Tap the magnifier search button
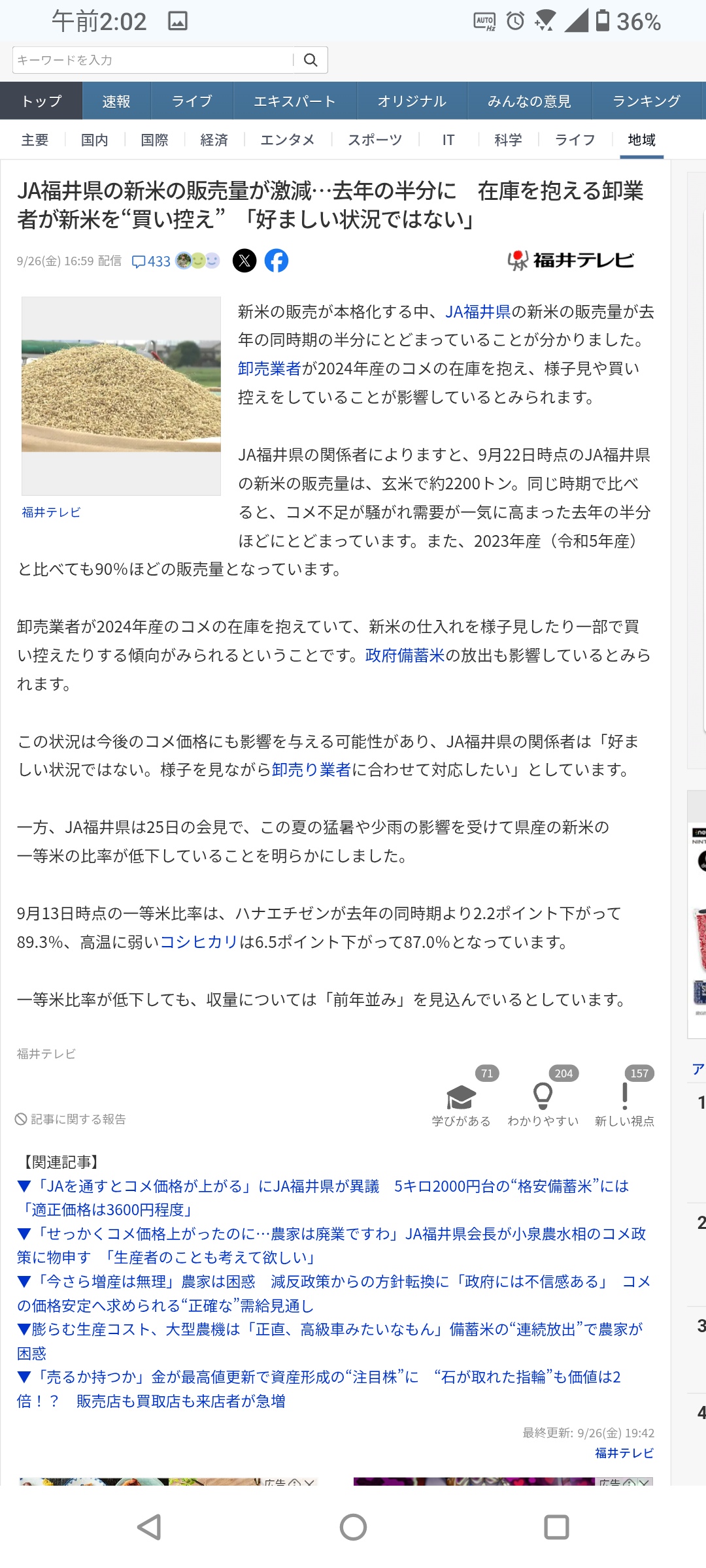The image size is (706, 1568). tap(311, 60)
